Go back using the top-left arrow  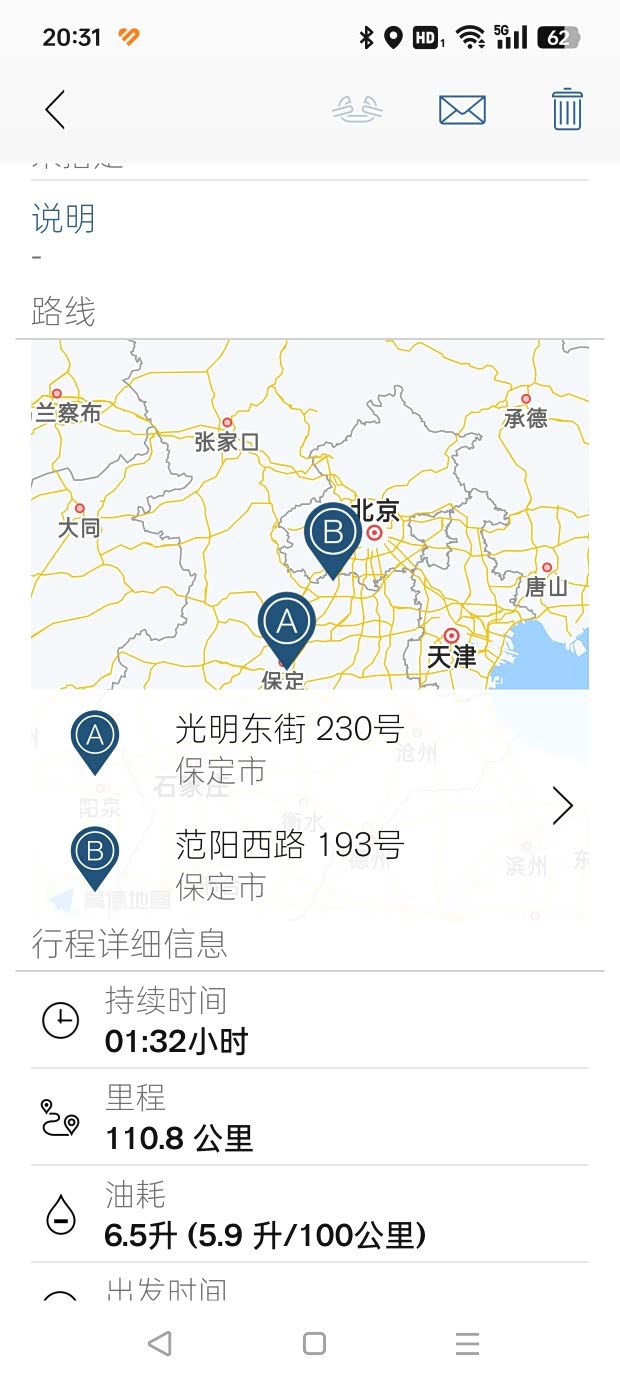pyautogui.click(x=55, y=110)
